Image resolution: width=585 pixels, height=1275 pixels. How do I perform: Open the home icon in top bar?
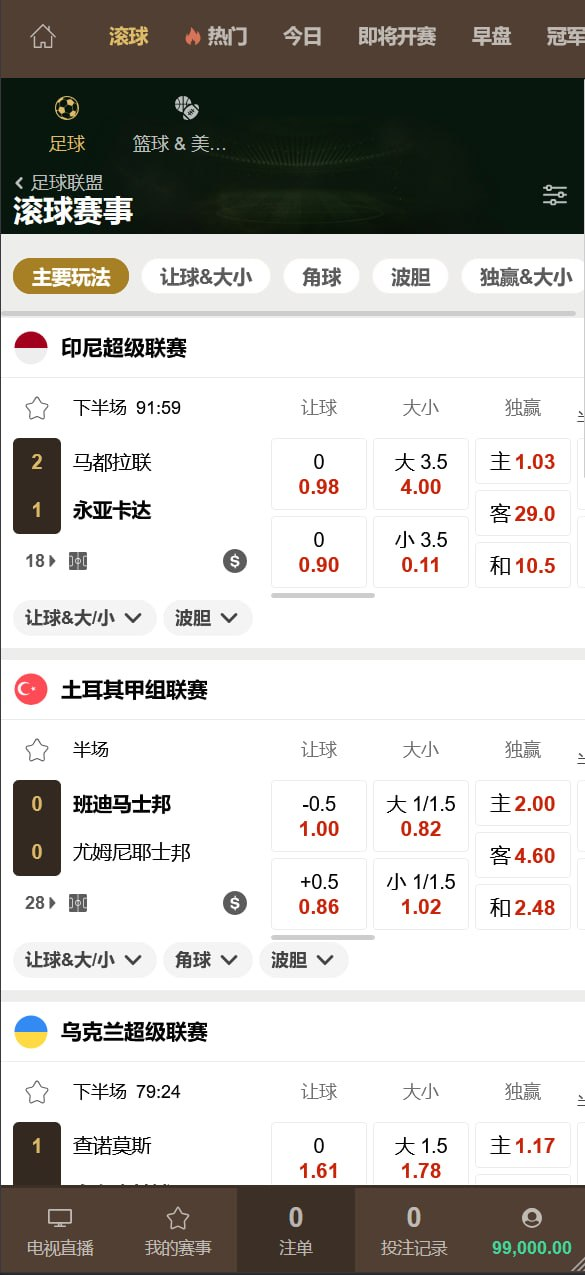click(42, 37)
